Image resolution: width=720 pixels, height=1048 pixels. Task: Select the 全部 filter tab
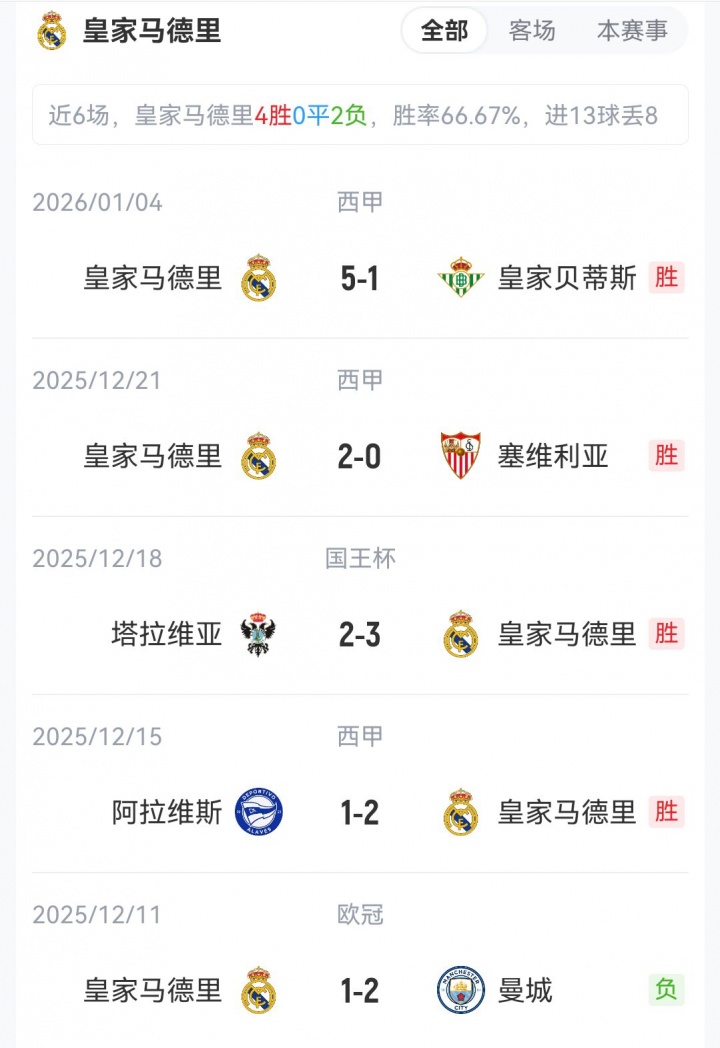click(x=444, y=31)
